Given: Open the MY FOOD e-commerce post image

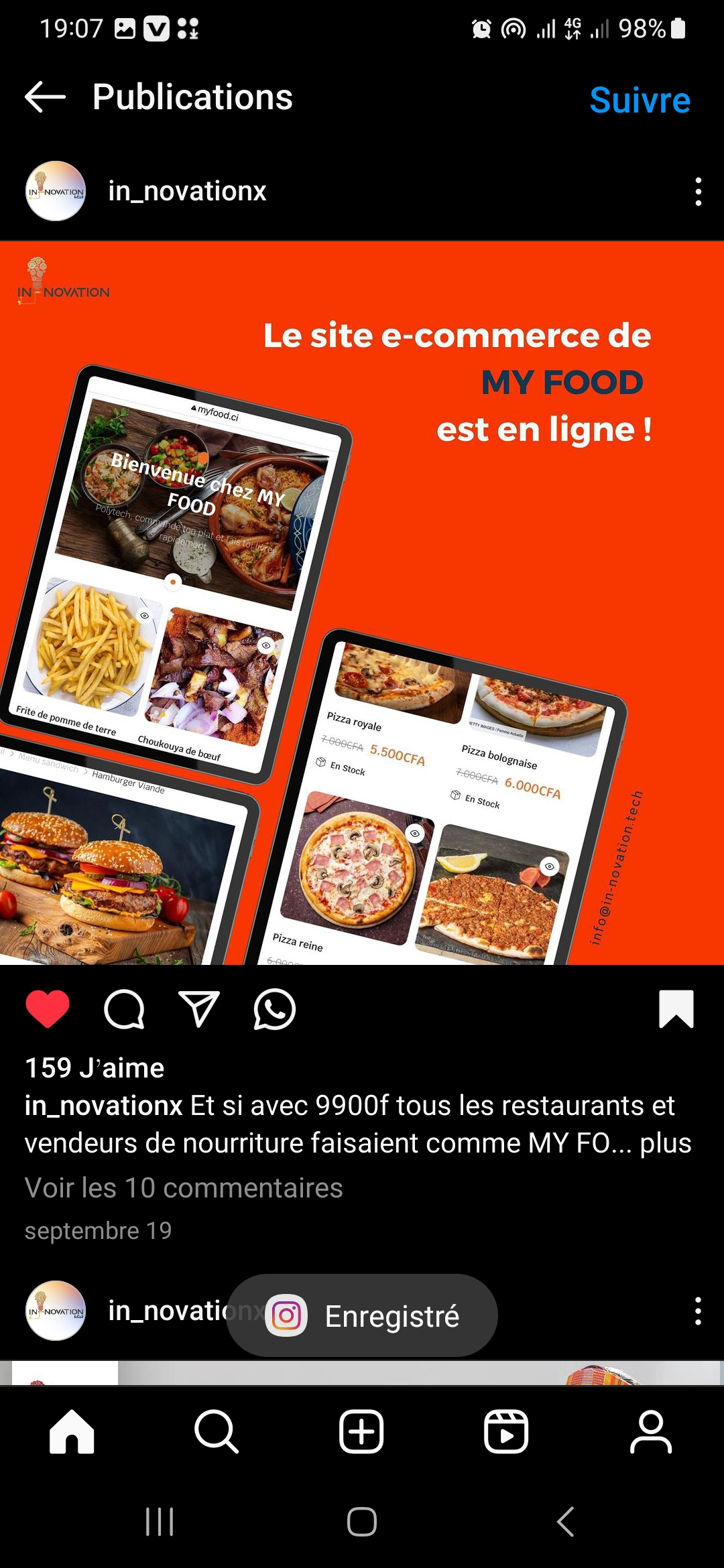Looking at the screenshot, I should pos(362,603).
